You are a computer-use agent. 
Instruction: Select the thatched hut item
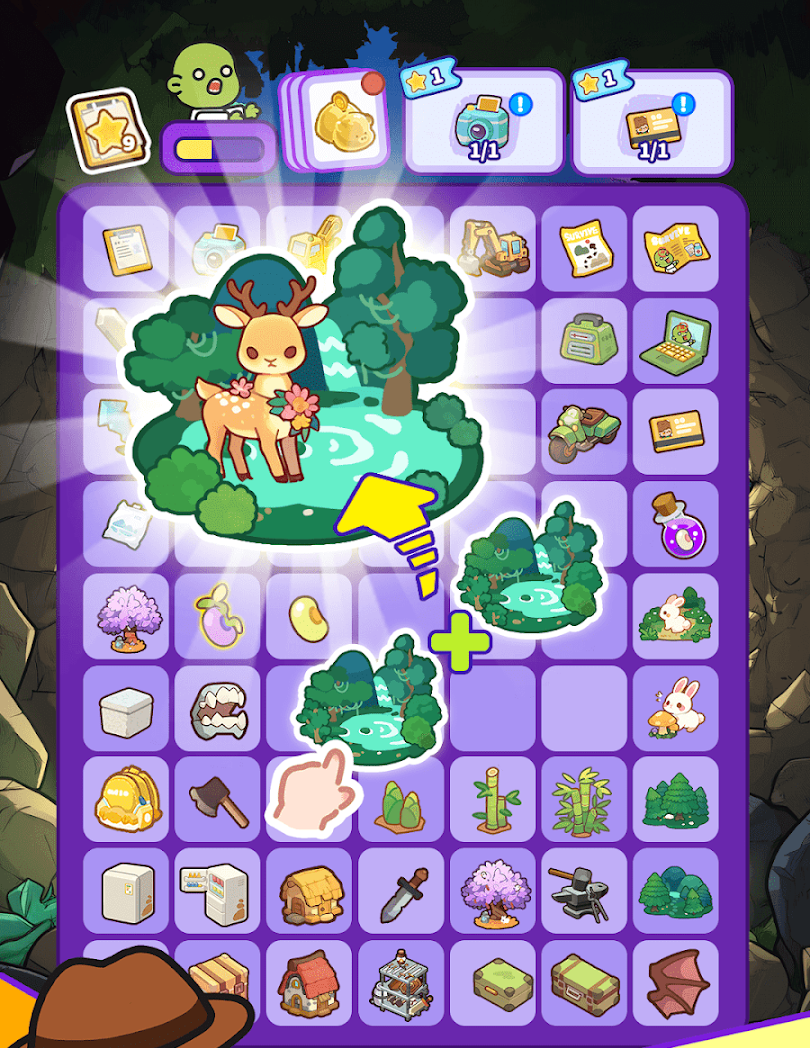[x=308, y=892]
